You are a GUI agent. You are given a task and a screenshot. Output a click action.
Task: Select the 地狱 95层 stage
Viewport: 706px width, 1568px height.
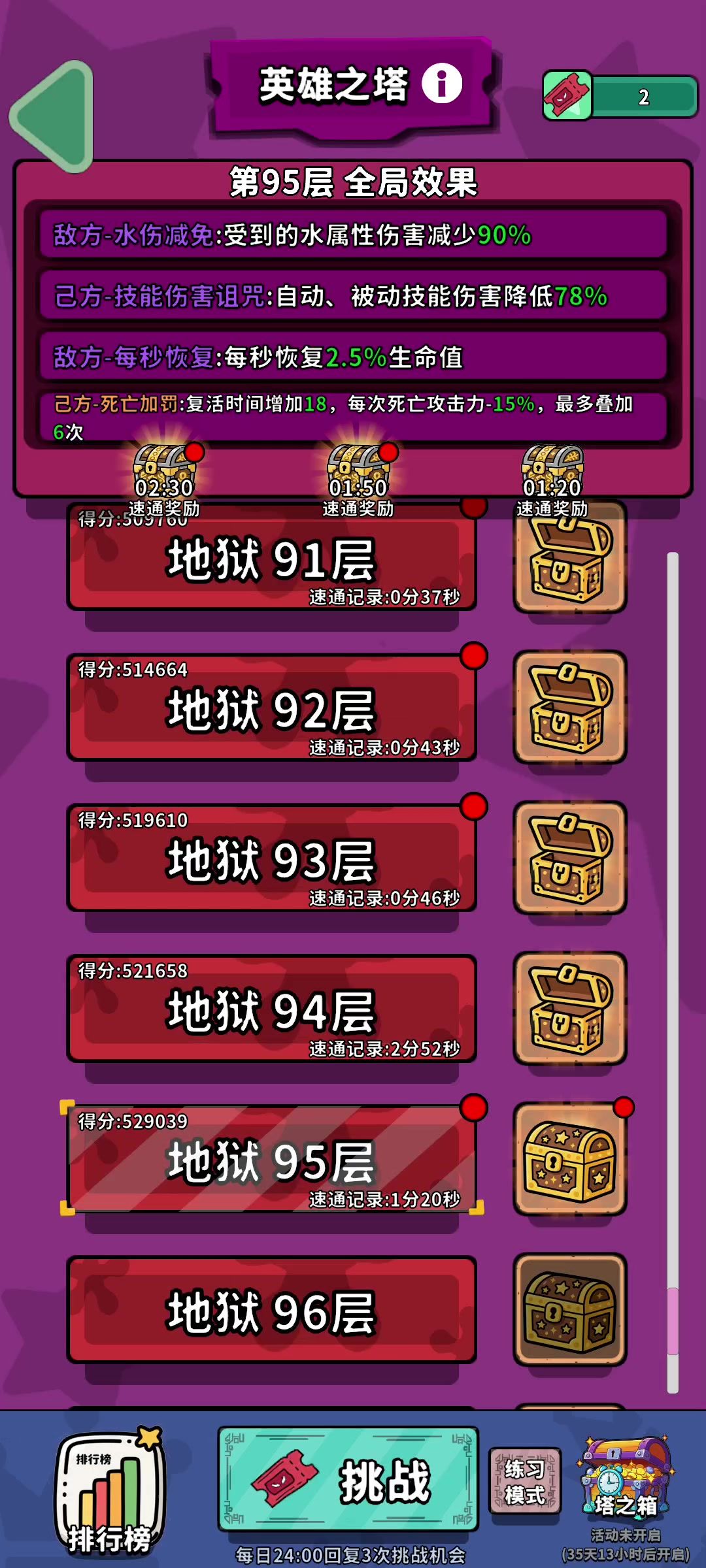pos(271,1160)
